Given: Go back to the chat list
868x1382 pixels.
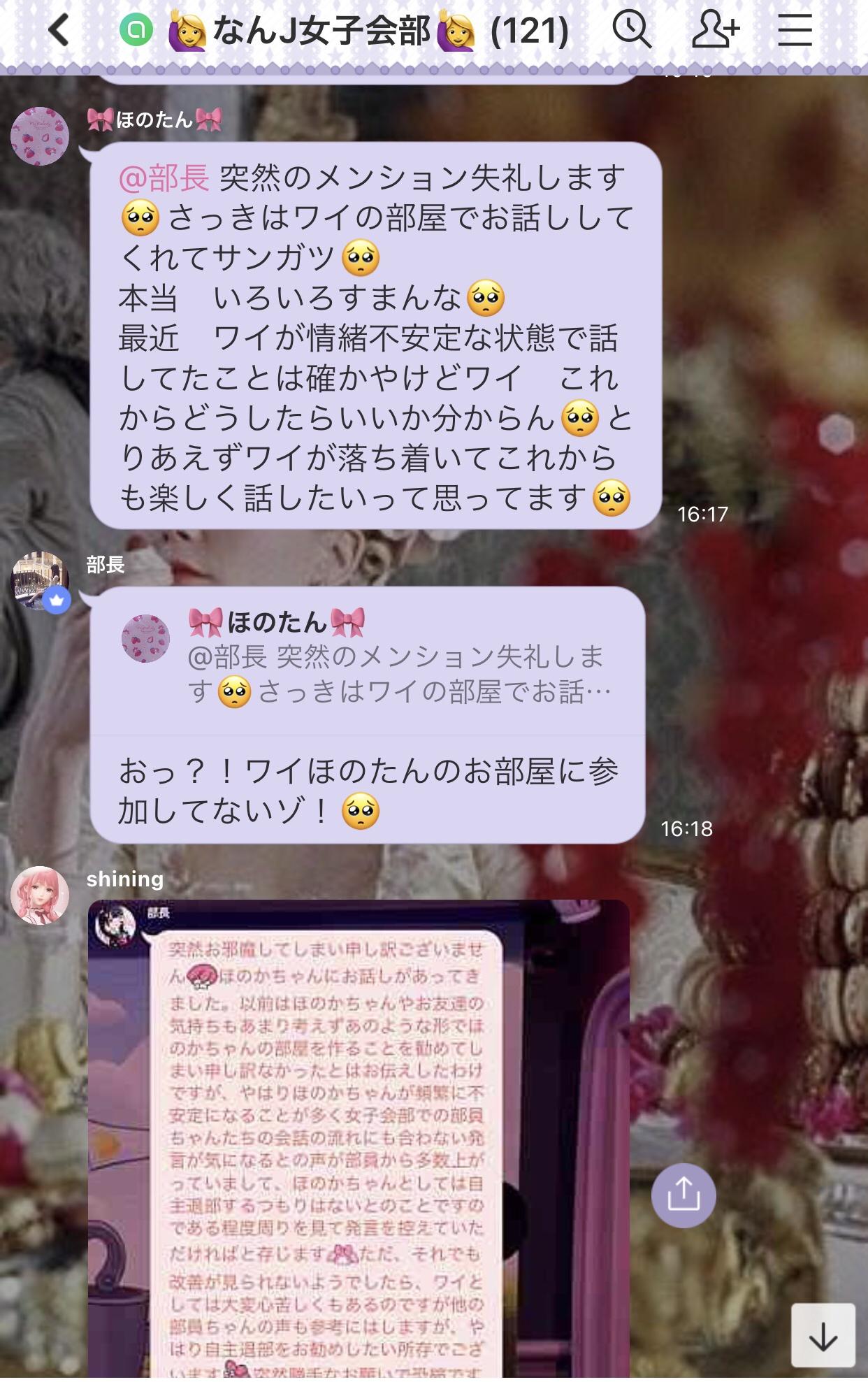Looking at the screenshot, I should (x=59, y=31).
